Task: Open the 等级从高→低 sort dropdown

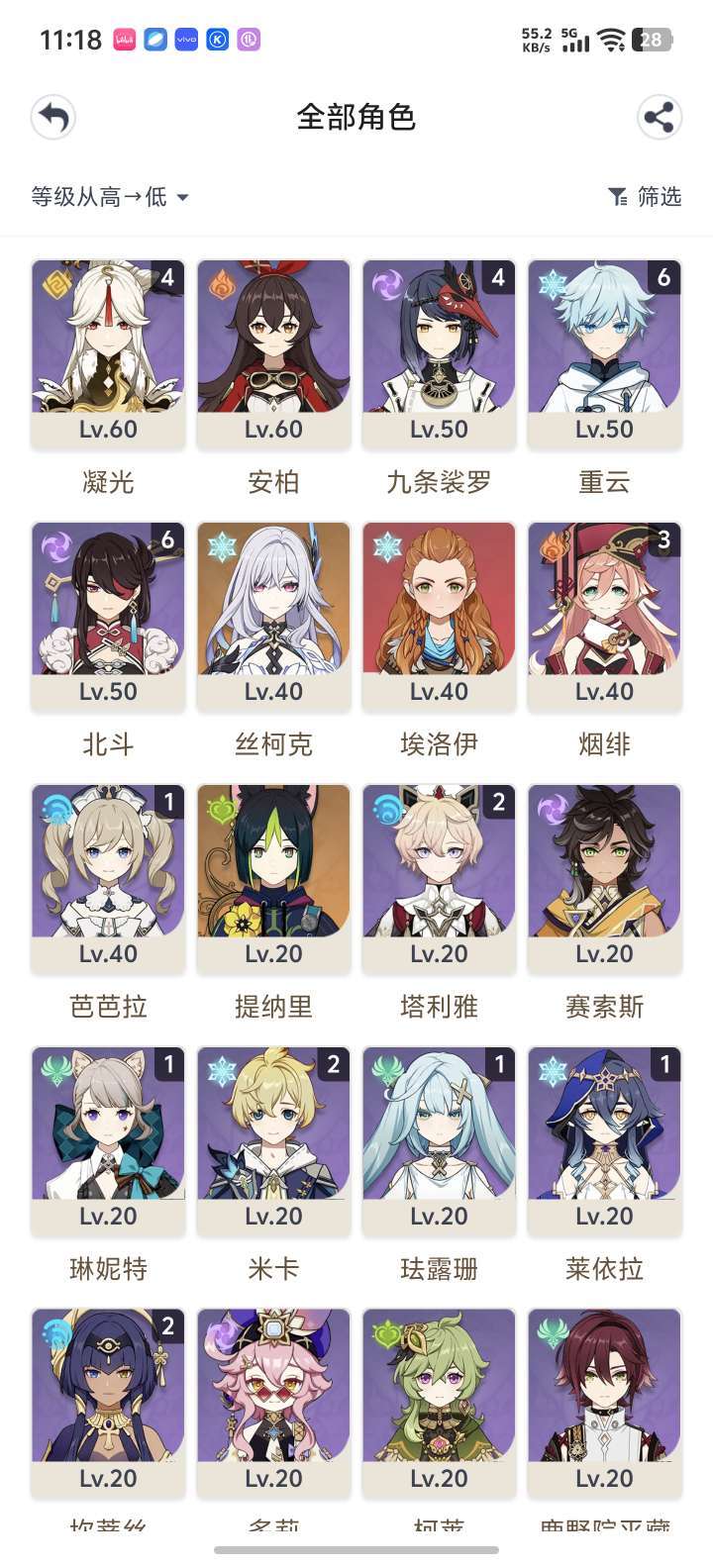Action: click(110, 197)
